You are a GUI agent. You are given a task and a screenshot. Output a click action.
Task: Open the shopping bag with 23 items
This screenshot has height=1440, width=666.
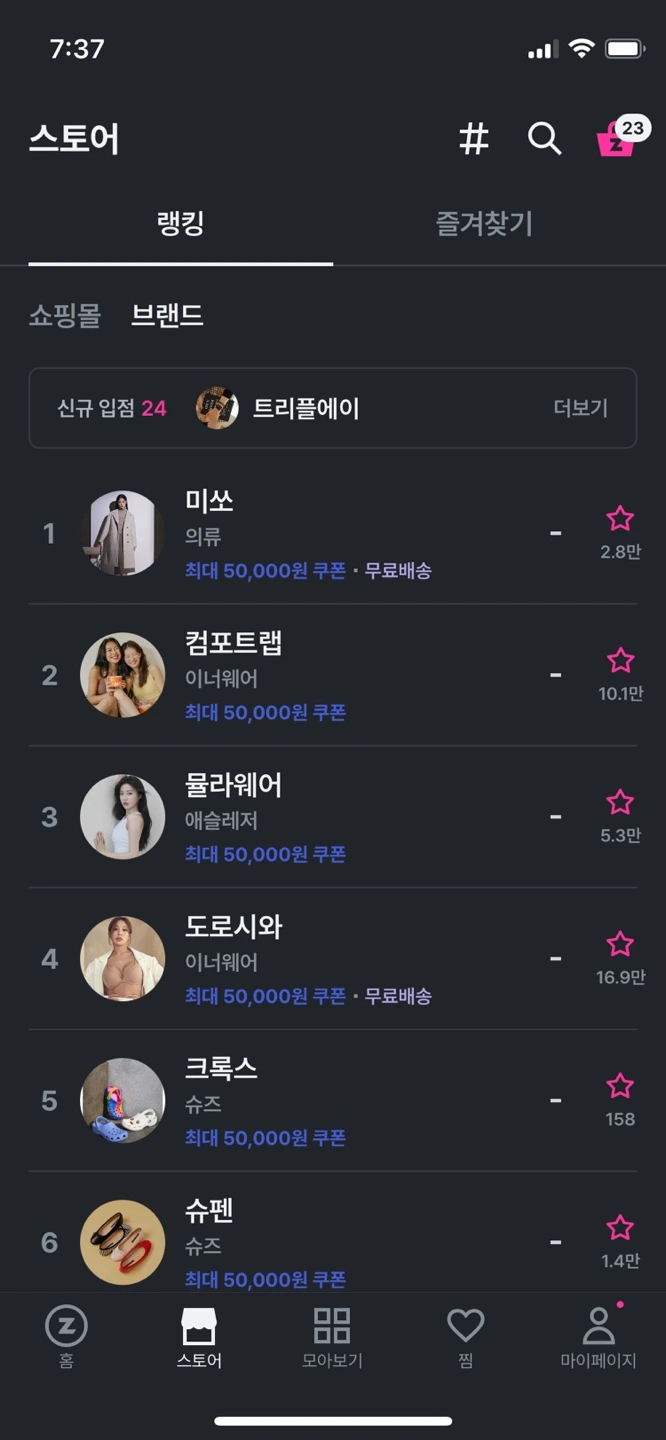(x=616, y=139)
